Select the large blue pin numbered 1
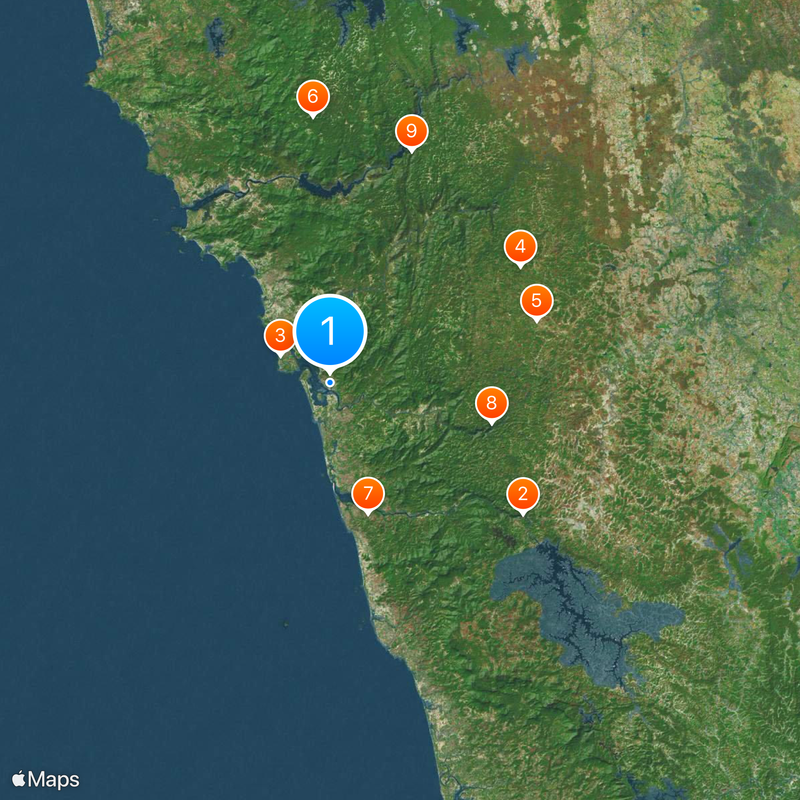800x800 pixels. pos(330,331)
